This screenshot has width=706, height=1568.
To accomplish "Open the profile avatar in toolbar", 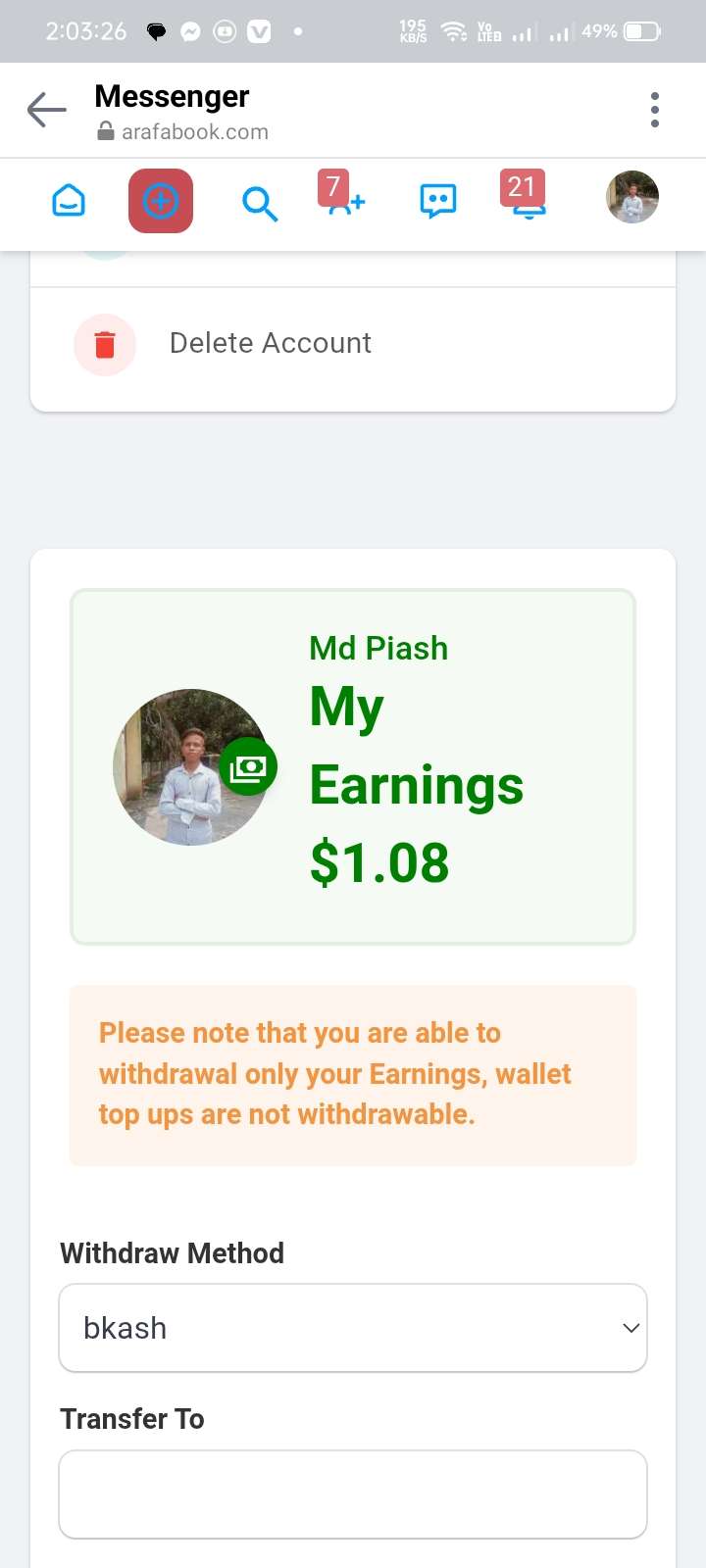I will (632, 198).
